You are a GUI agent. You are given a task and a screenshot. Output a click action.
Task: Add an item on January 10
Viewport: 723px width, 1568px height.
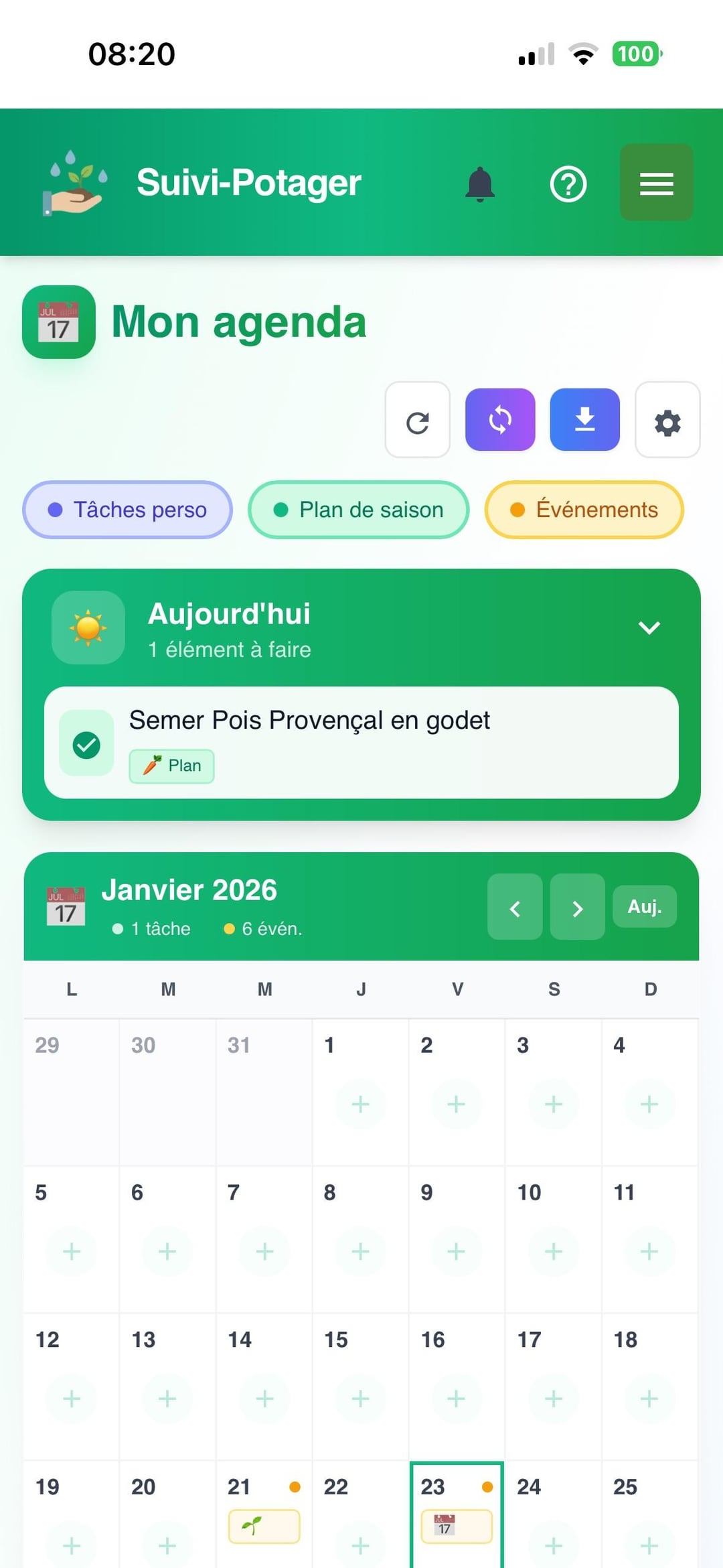tap(553, 1251)
